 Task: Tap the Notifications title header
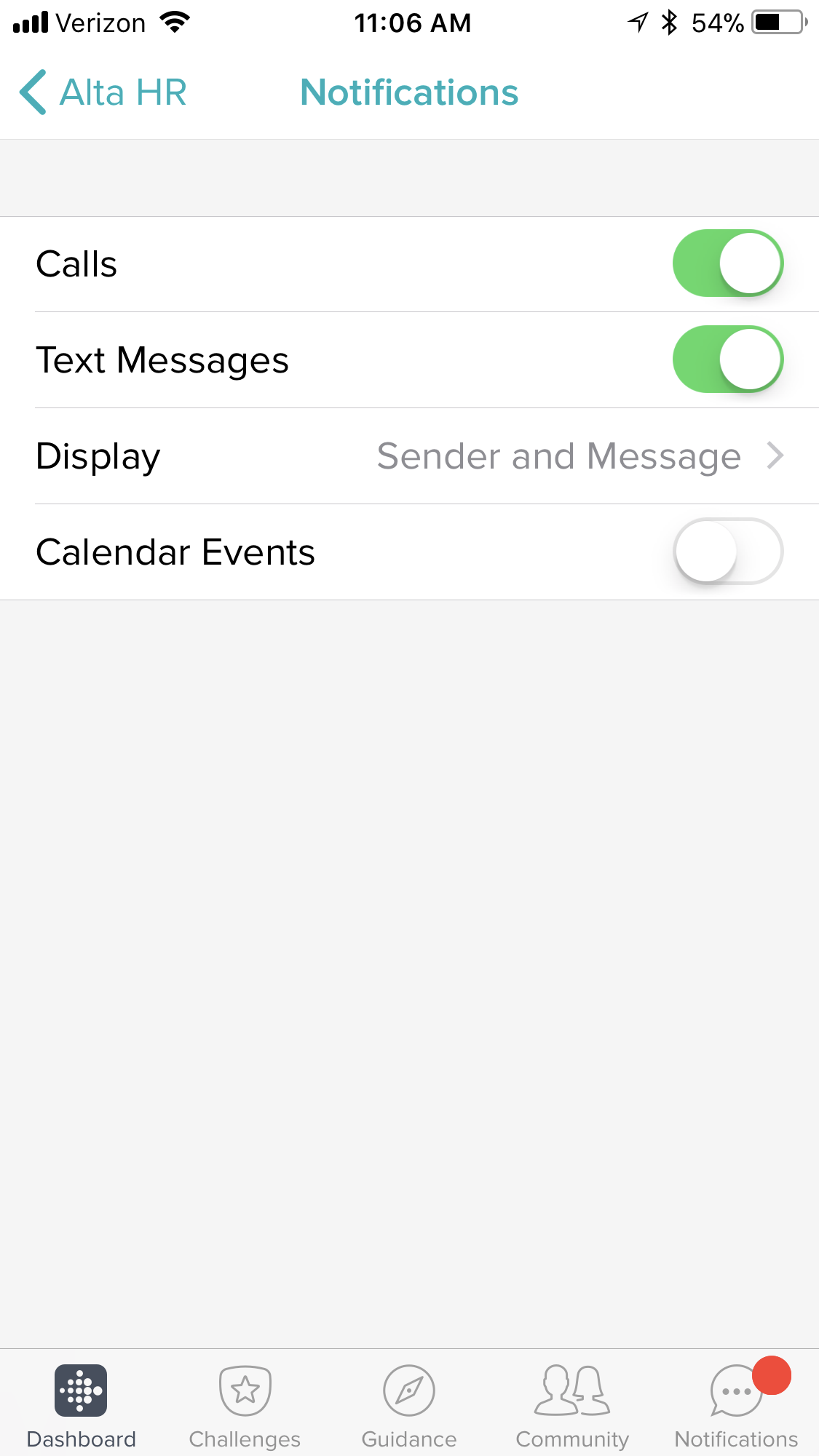click(409, 92)
